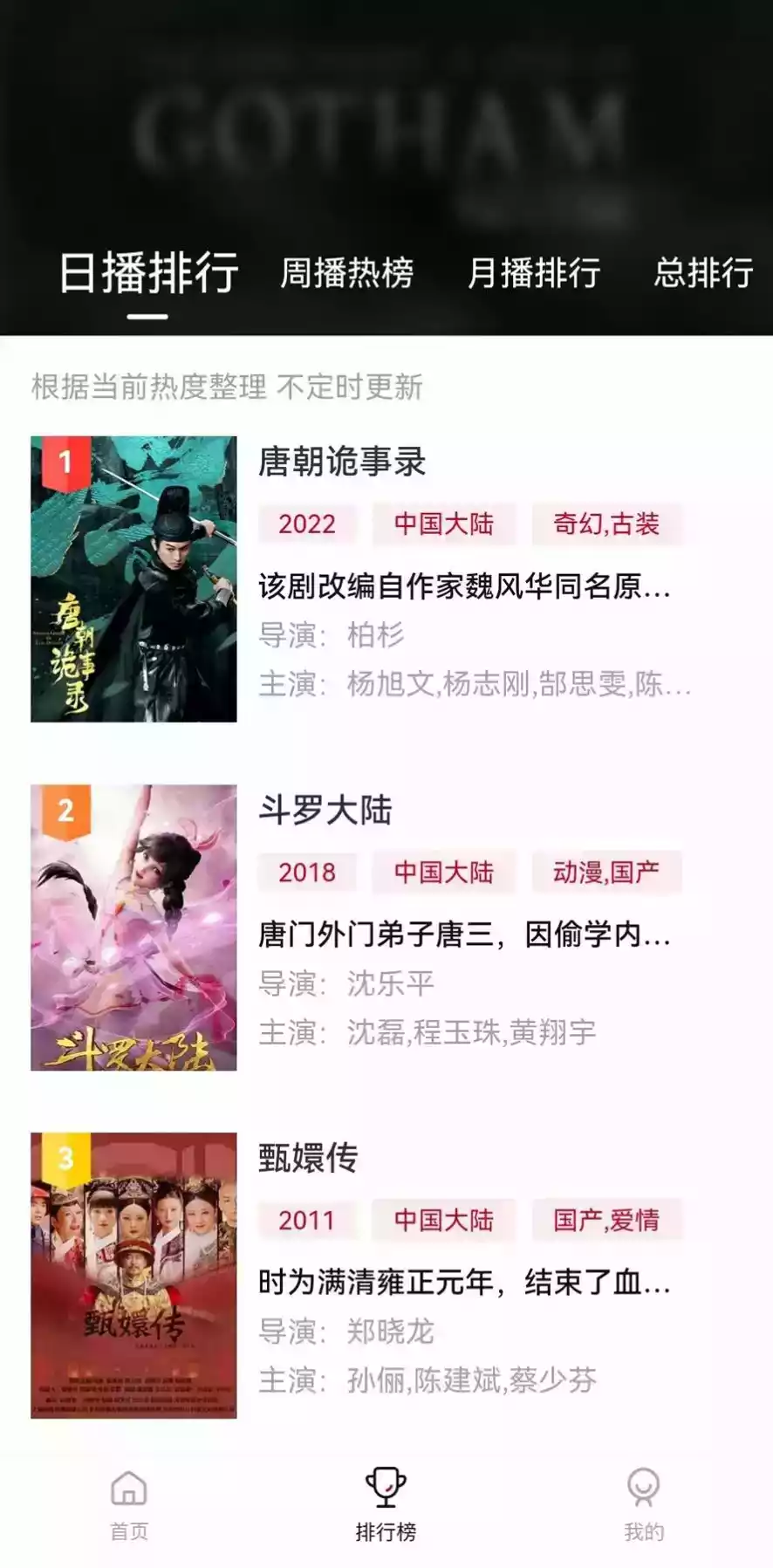Open the 月播排行 tab
773x1568 pixels.
point(536,272)
